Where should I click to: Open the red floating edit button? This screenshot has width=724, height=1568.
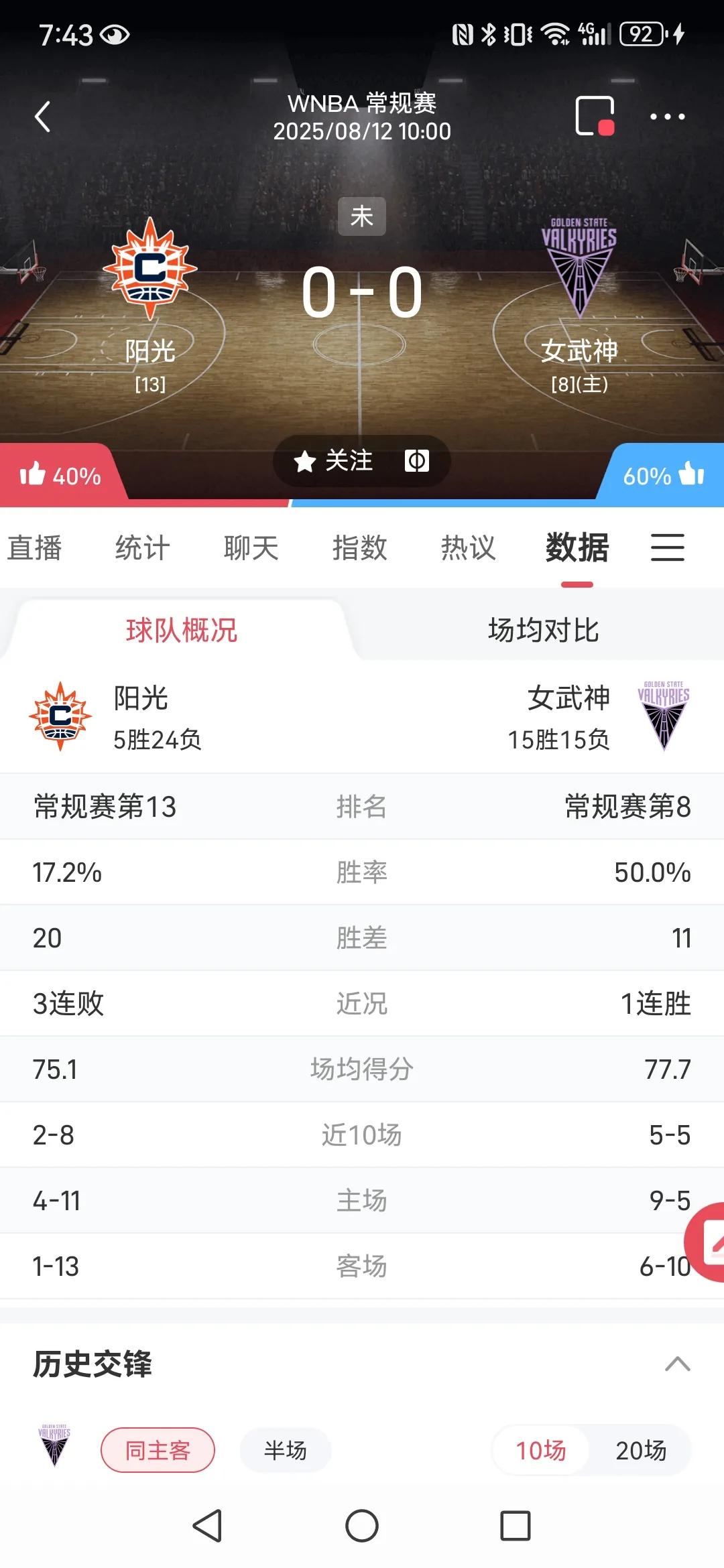pos(707,1242)
